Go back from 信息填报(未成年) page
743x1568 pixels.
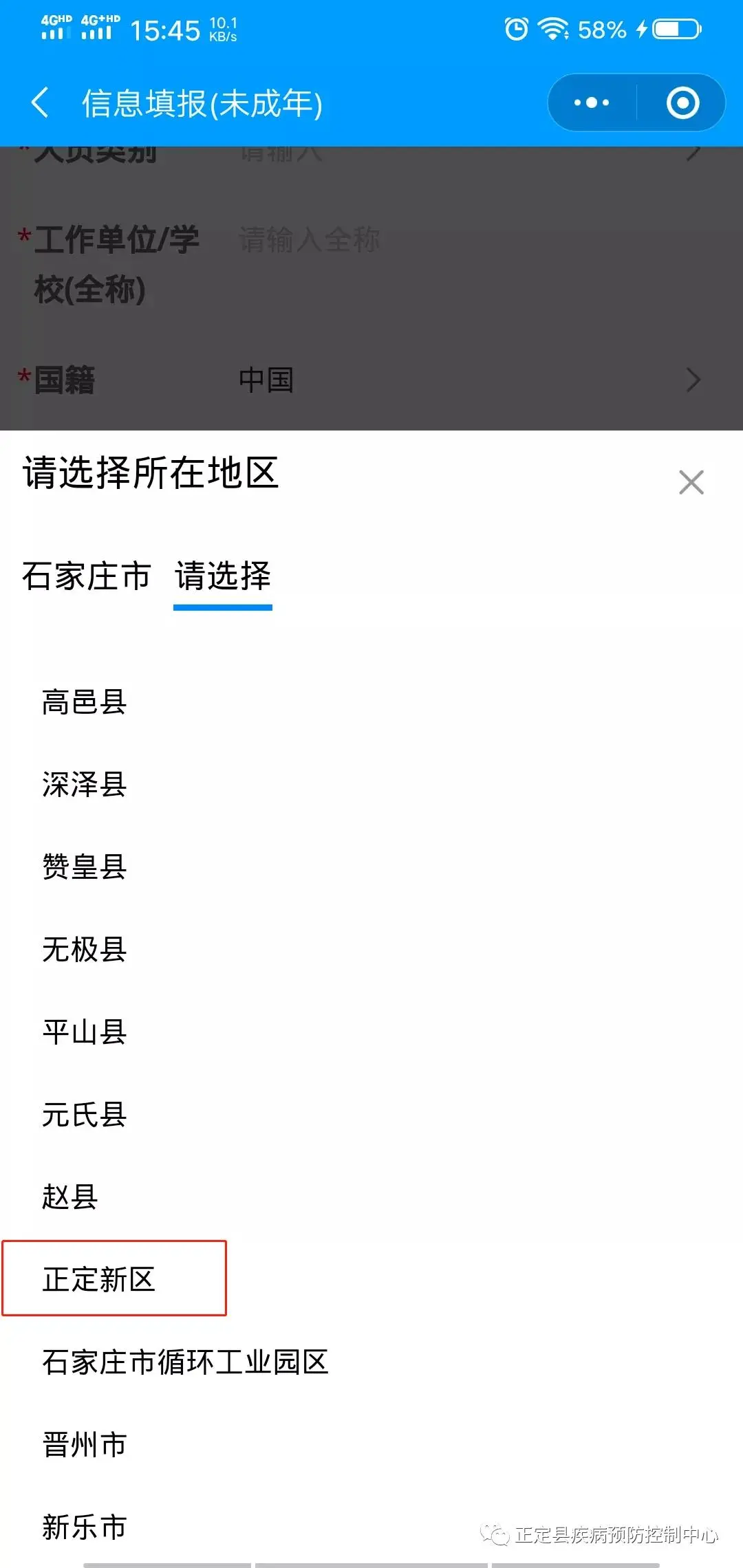coord(41,103)
